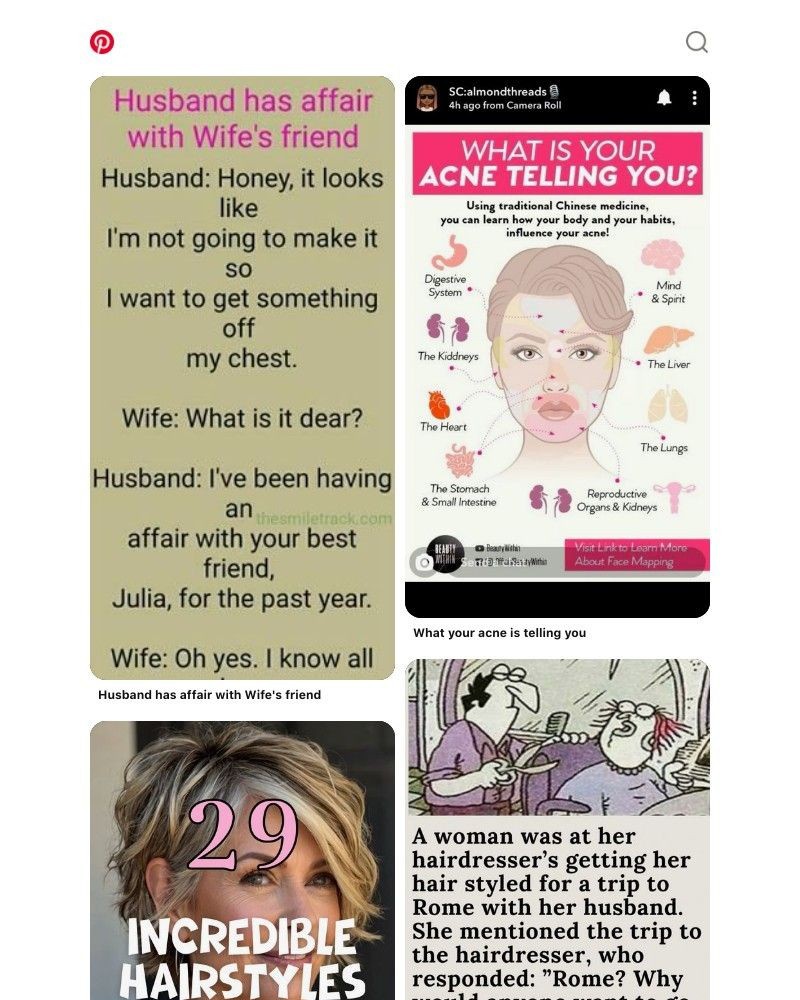This screenshot has width=800, height=1000.
Task: Open the search icon
Action: 696,42
